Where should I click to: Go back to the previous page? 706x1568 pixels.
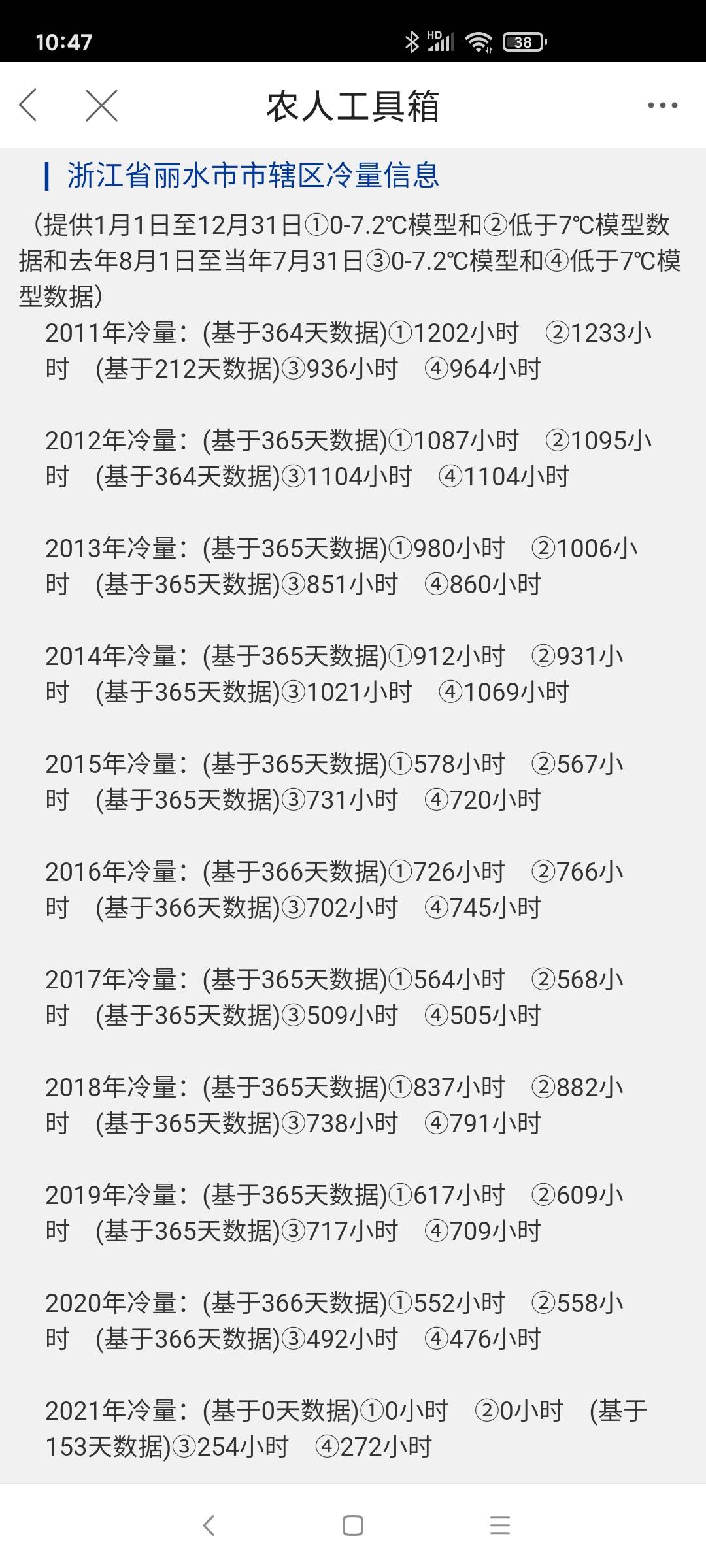pyautogui.click(x=28, y=105)
